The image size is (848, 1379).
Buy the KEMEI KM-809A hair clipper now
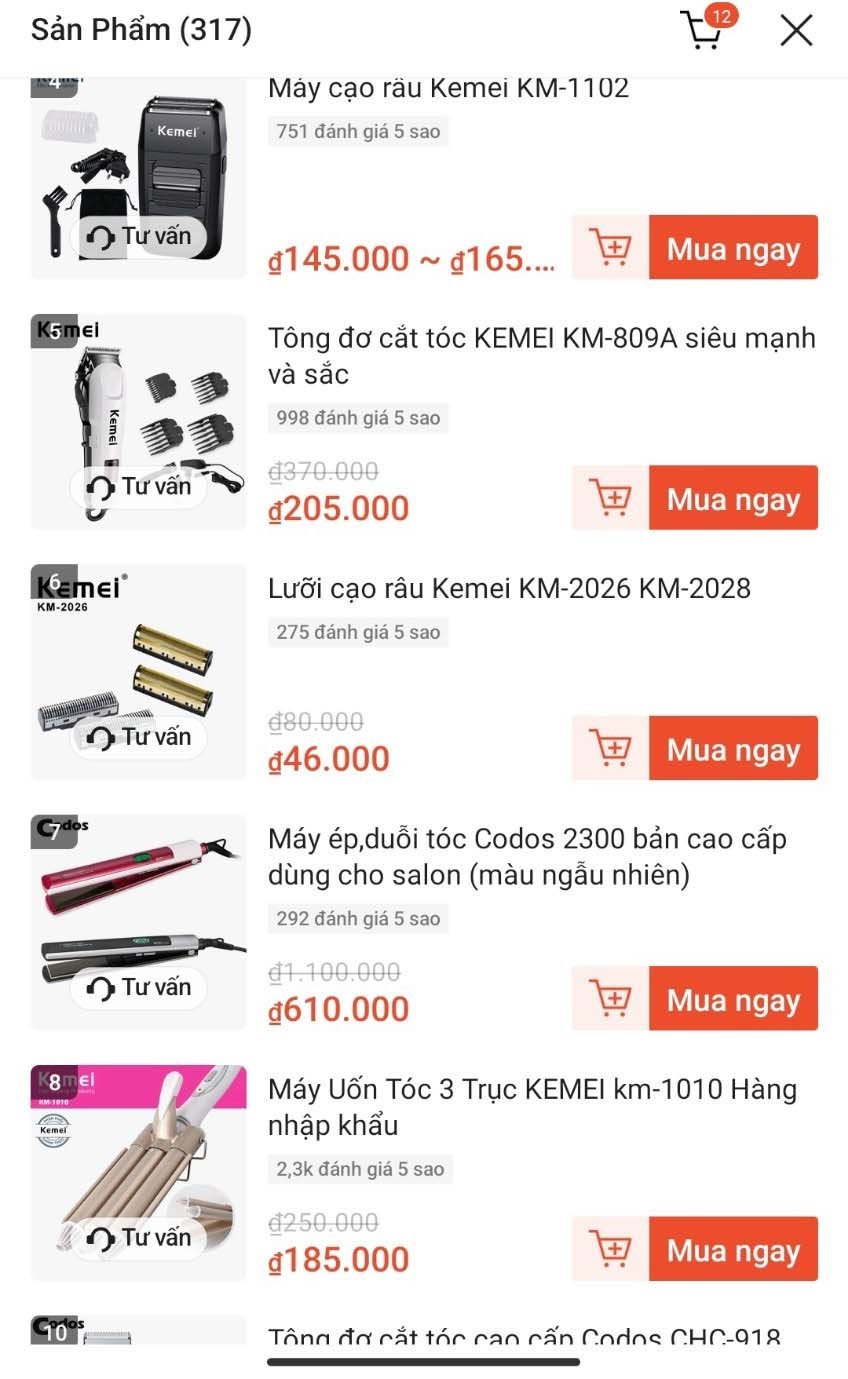pyautogui.click(x=733, y=497)
